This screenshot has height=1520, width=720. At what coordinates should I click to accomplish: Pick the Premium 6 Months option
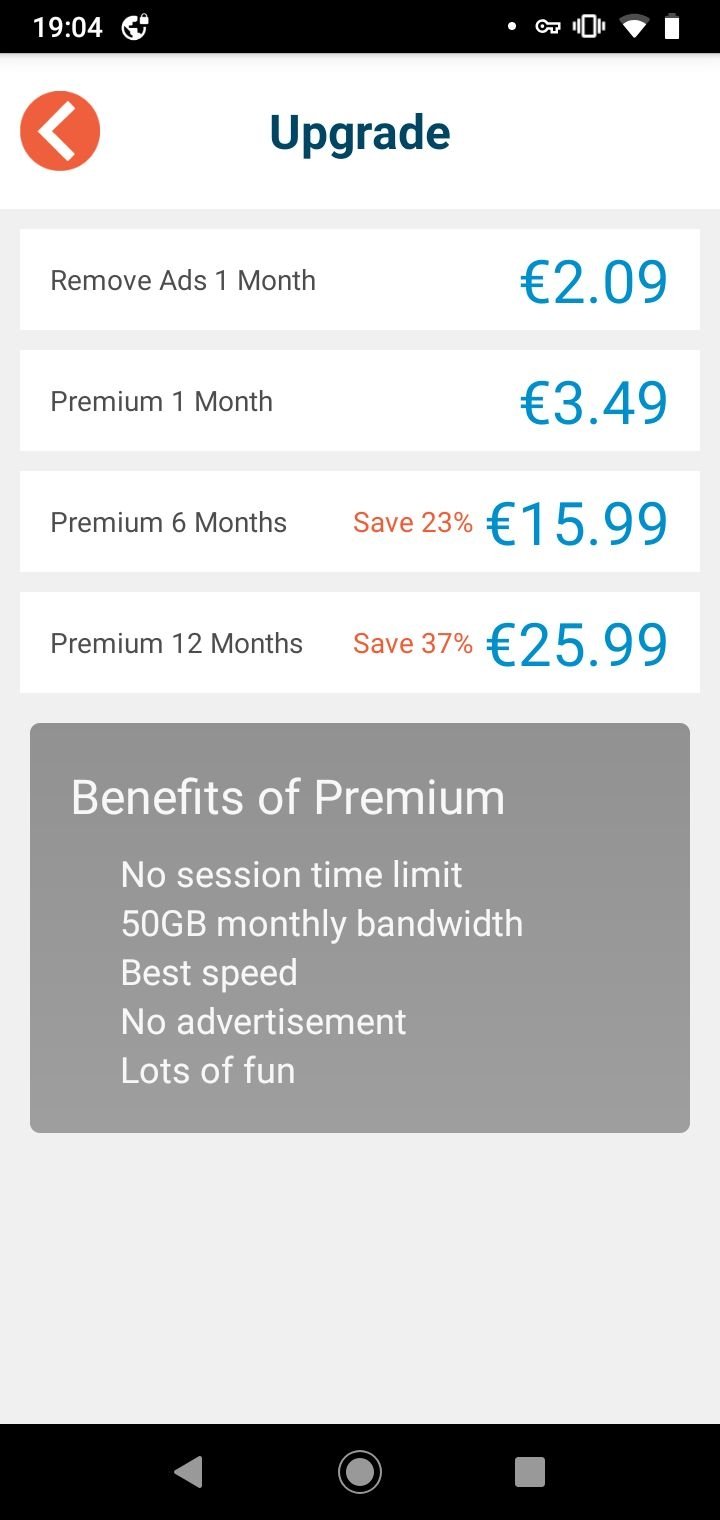[x=360, y=522]
